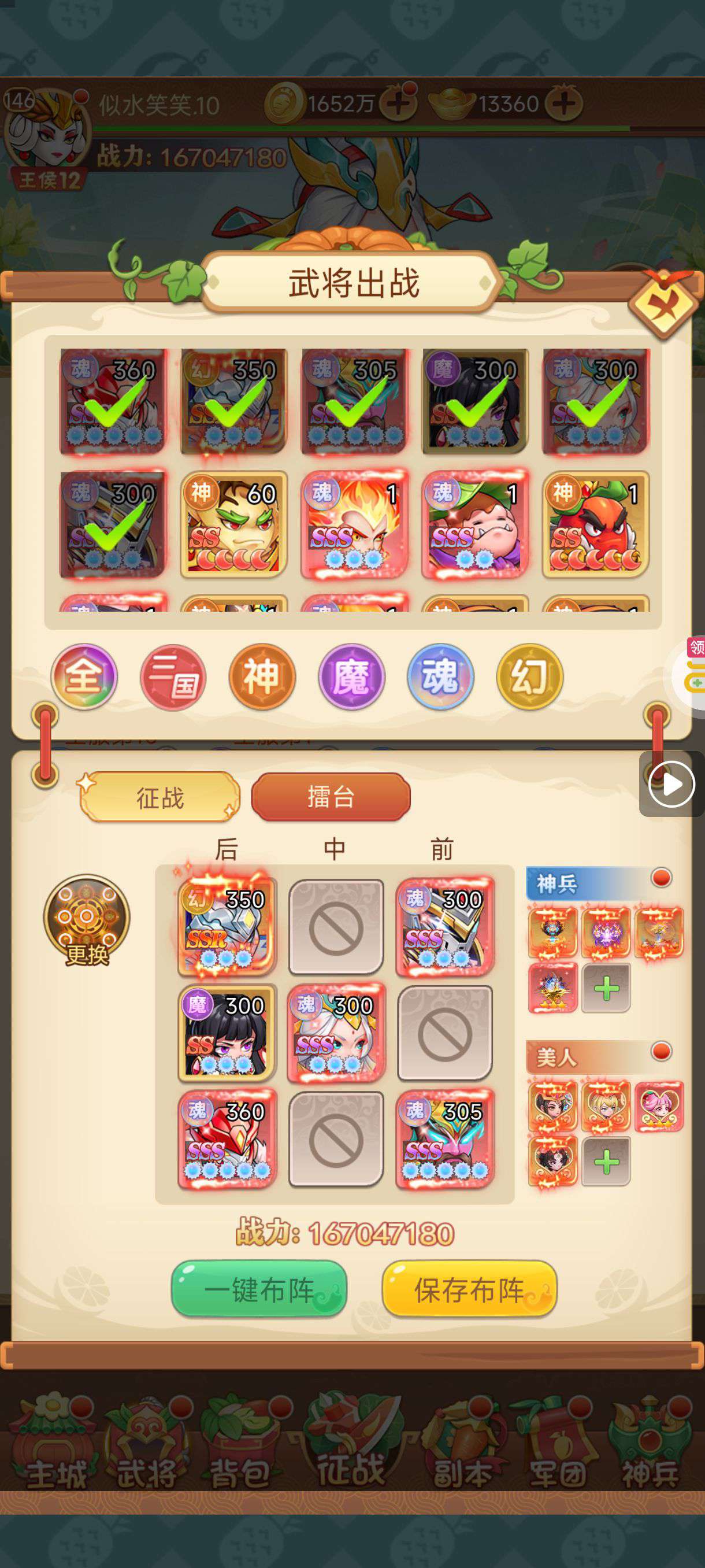705x1568 pixels.
Task: Tap the level 350 幻 SSR hero in formation
Action: click(x=227, y=926)
